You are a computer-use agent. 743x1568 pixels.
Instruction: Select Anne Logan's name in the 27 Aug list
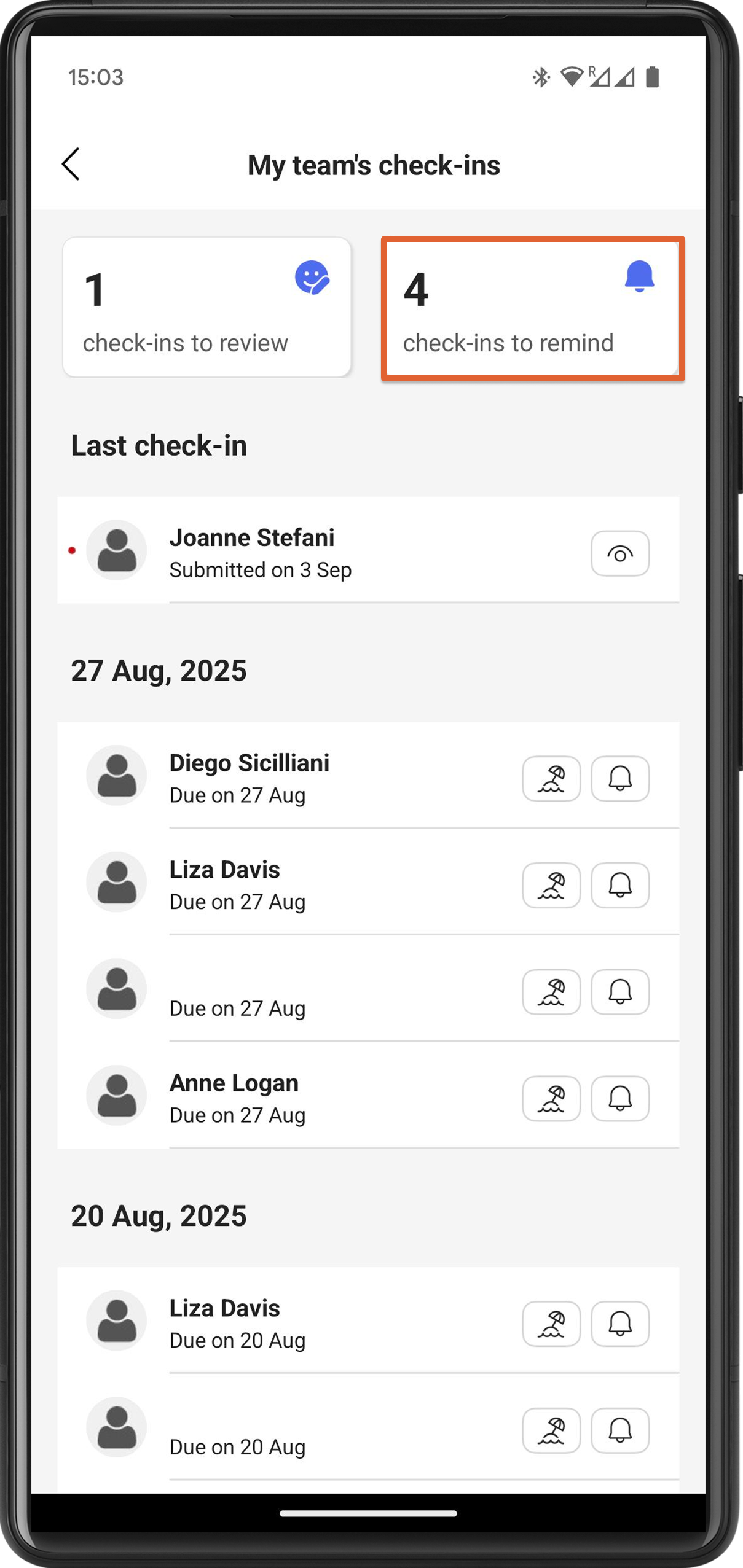234,1082
